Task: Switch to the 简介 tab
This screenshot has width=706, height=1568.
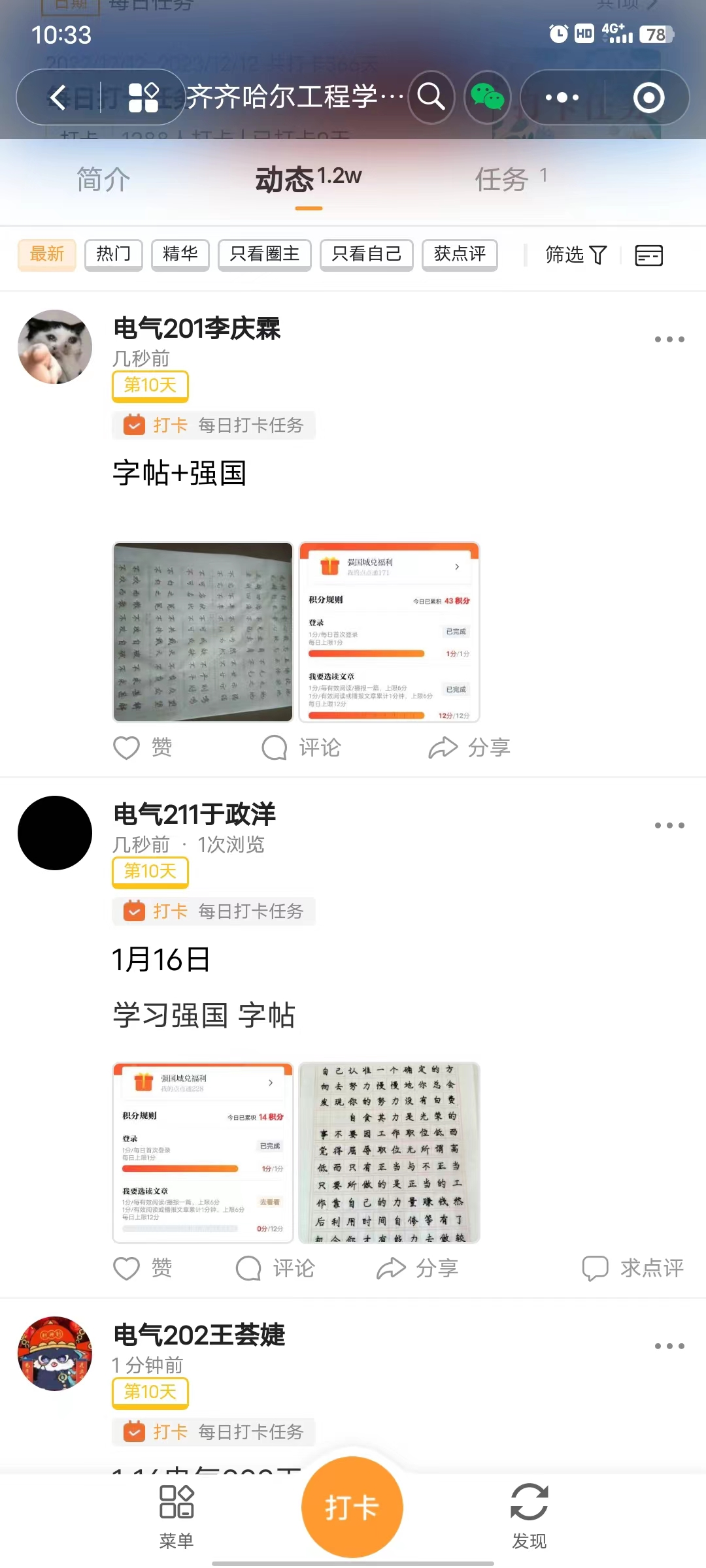Action: 103,179
